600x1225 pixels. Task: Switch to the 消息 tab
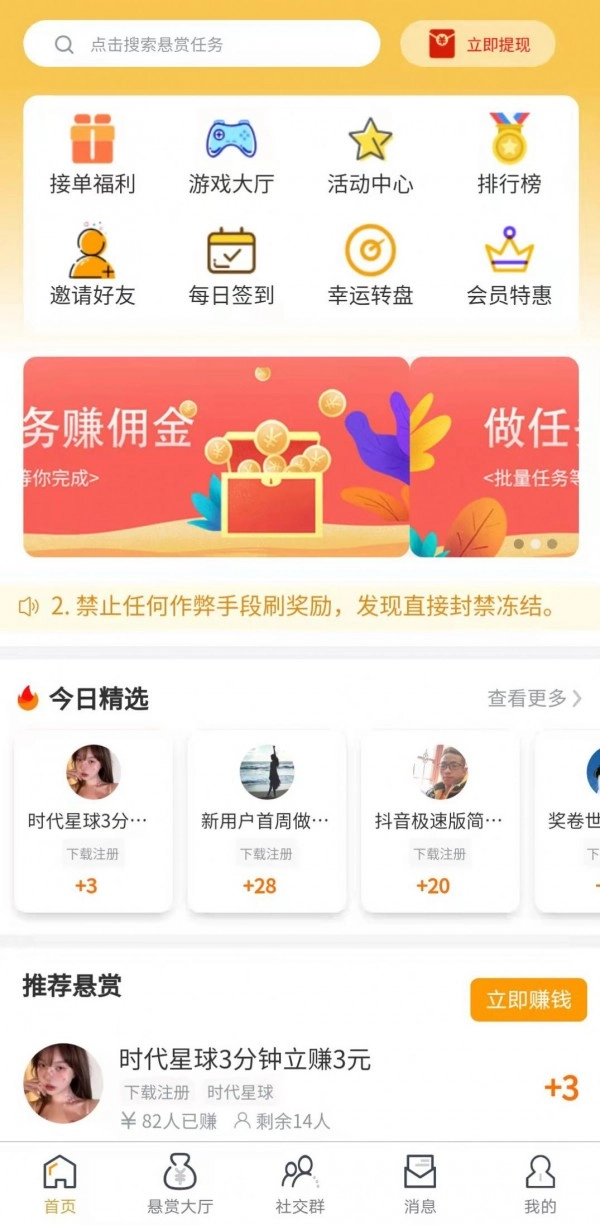pos(420,1184)
